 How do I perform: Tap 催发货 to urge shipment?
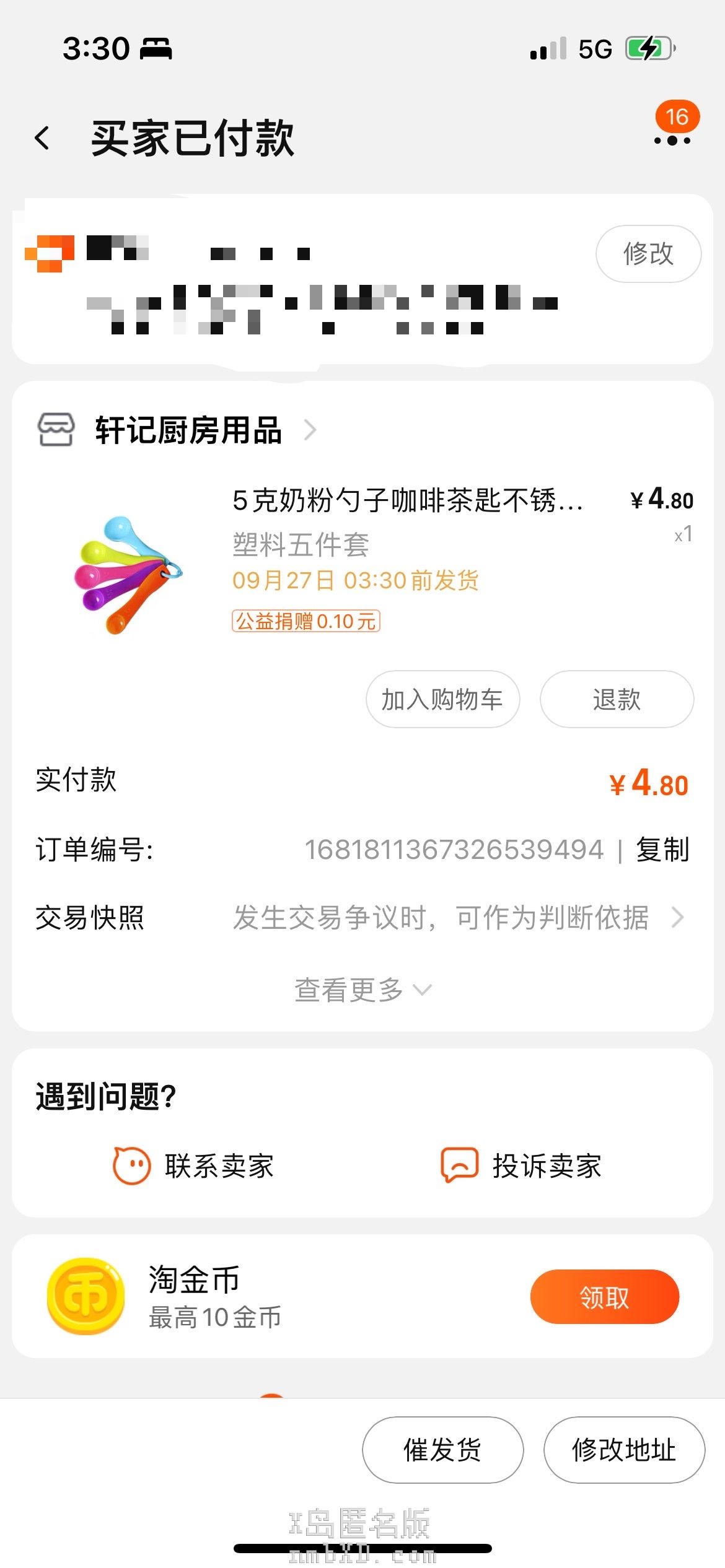coord(442,1450)
